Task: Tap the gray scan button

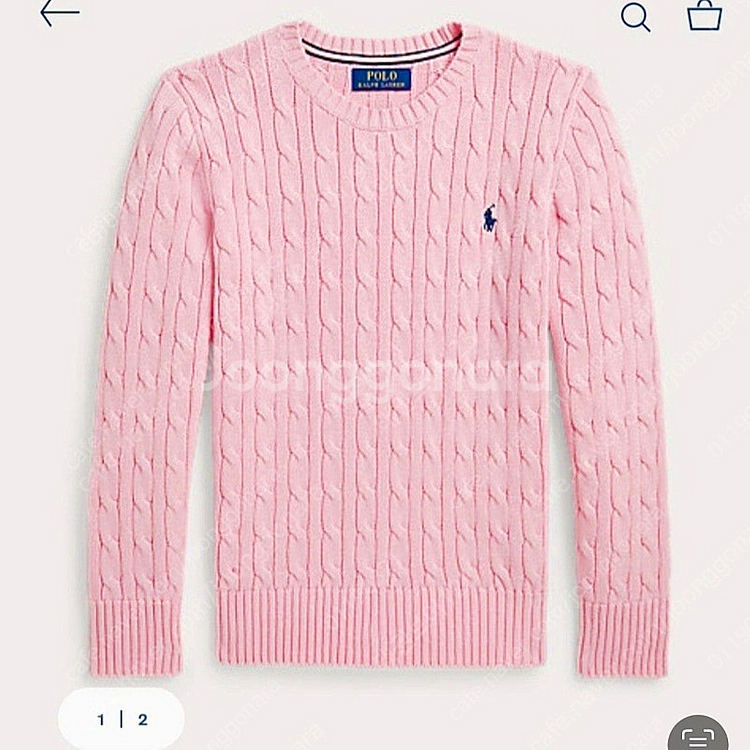Action: coord(698,733)
